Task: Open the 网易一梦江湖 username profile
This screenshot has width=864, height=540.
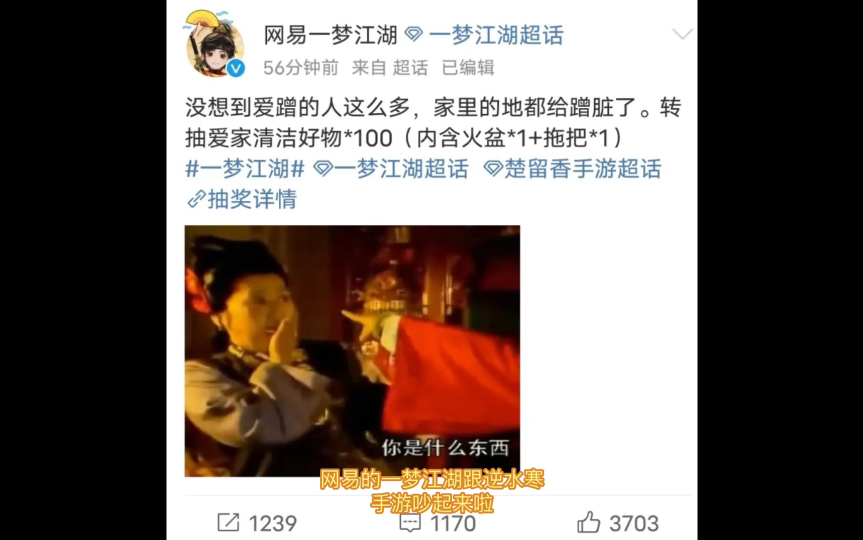Action: click(330, 36)
